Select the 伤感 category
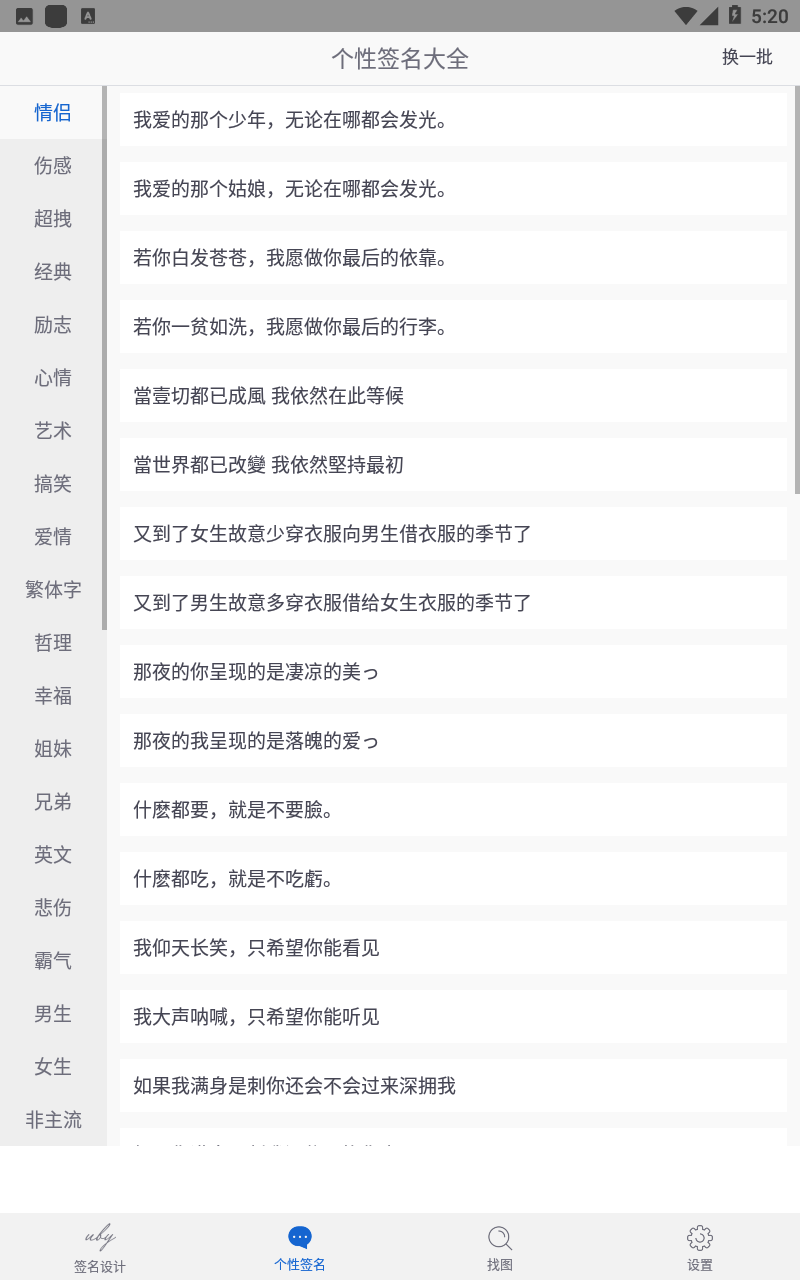 tap(53, 166)
